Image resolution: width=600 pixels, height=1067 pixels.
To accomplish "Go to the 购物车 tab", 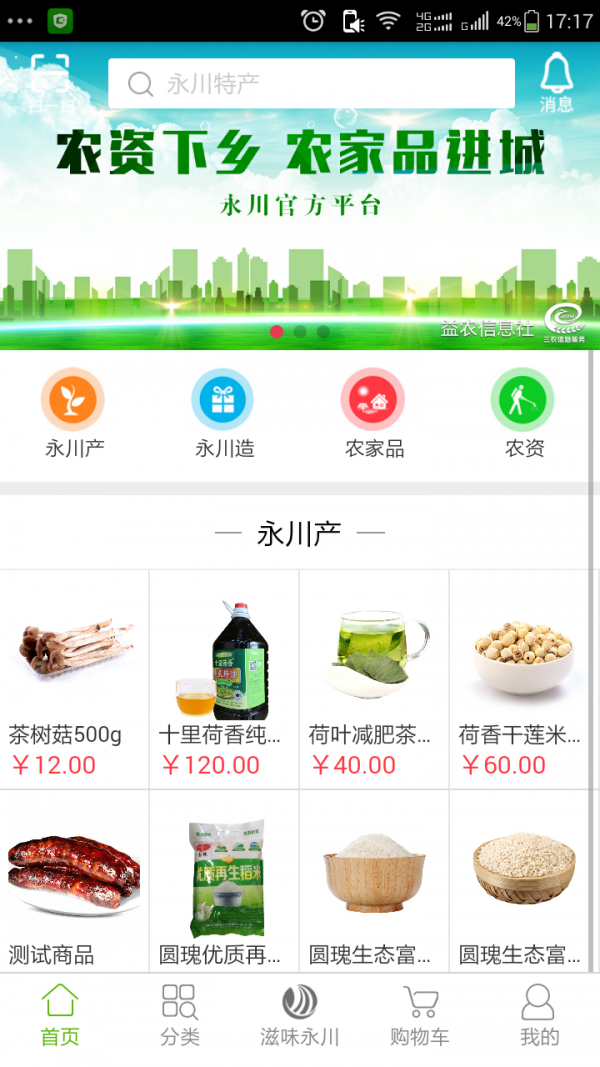I will 420,1015.
